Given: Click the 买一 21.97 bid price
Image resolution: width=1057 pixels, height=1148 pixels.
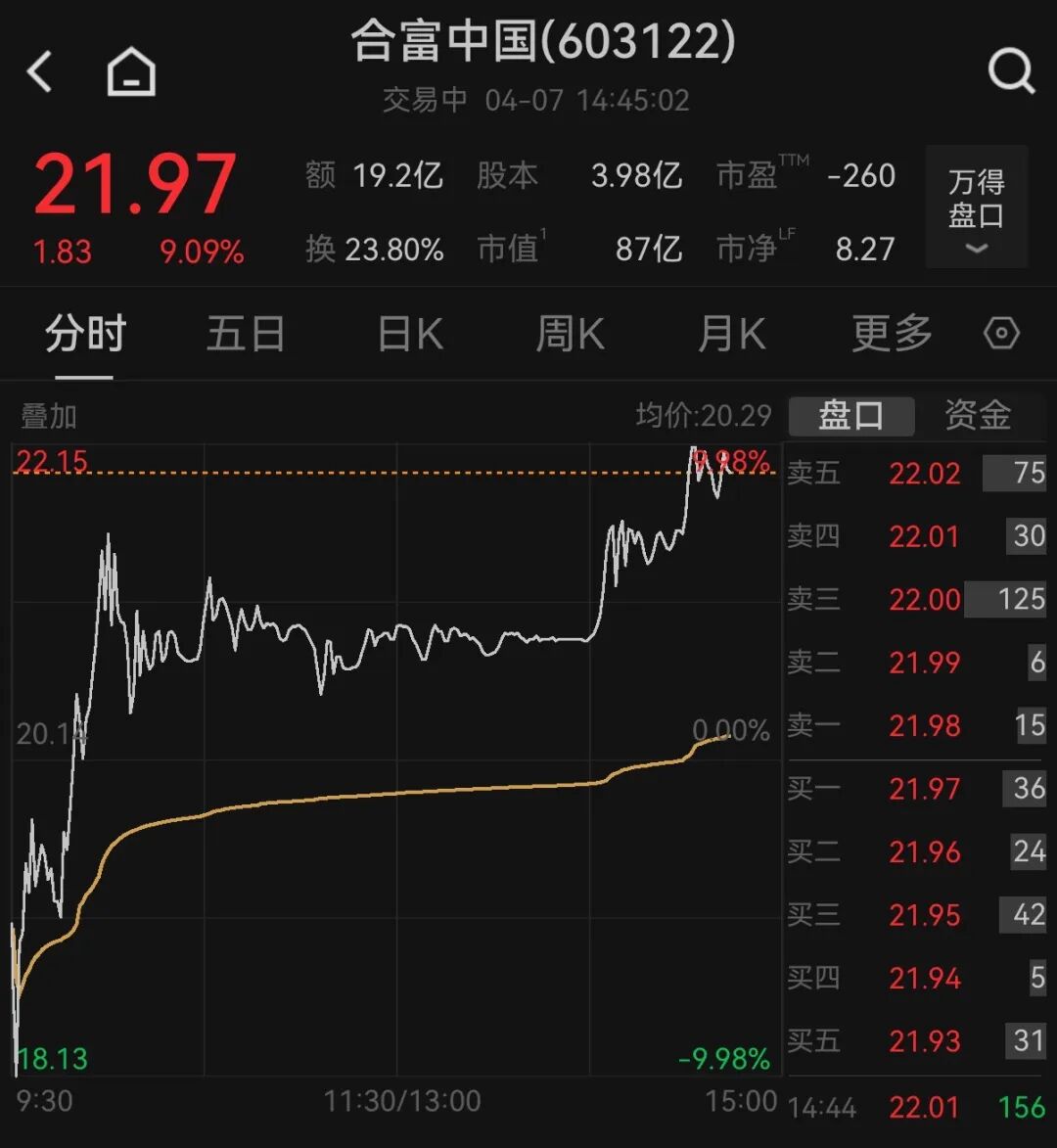Looking at the screenshot, I should [924, 789].
